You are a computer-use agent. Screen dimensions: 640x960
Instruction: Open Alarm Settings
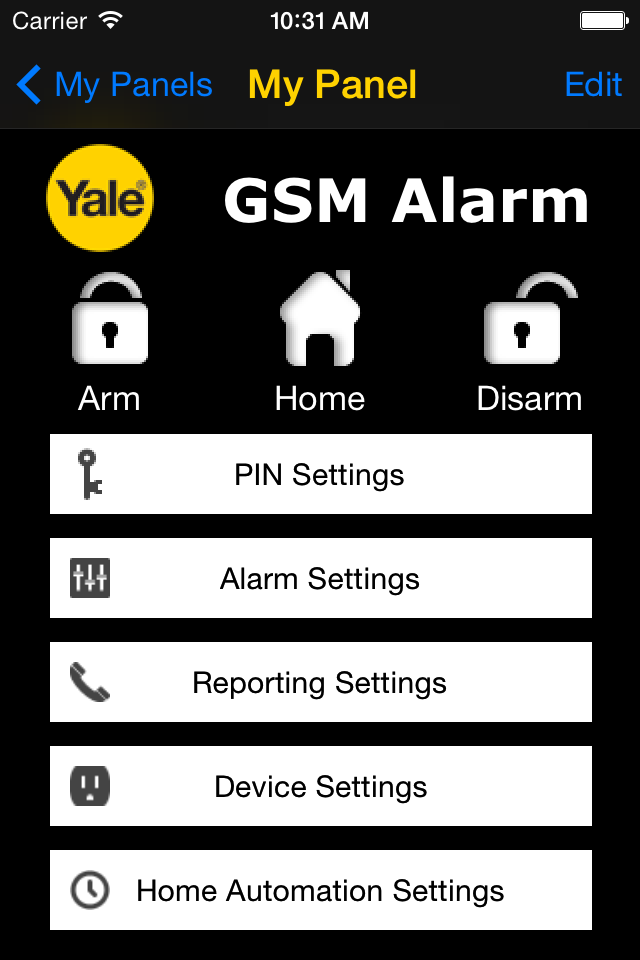321,578
